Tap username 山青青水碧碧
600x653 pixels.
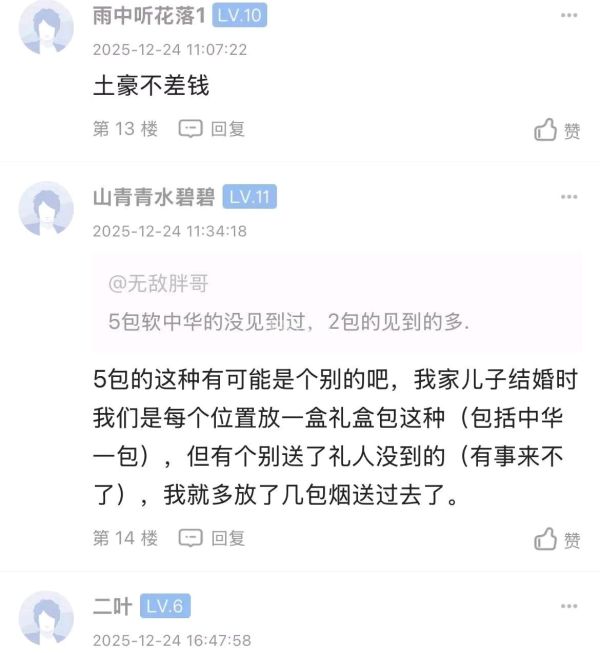(153, 197)
